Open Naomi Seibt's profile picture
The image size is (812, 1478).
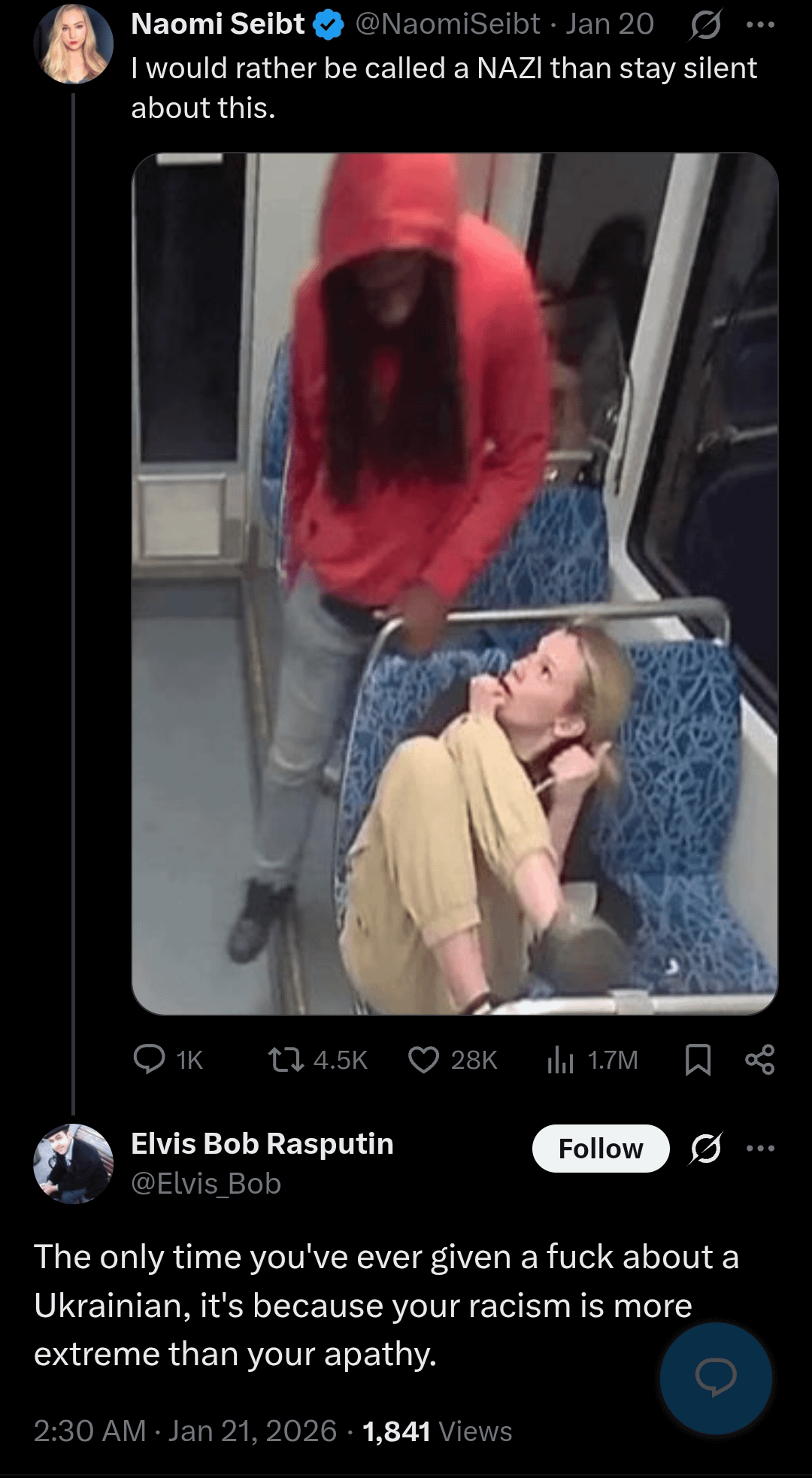point(73,44)
